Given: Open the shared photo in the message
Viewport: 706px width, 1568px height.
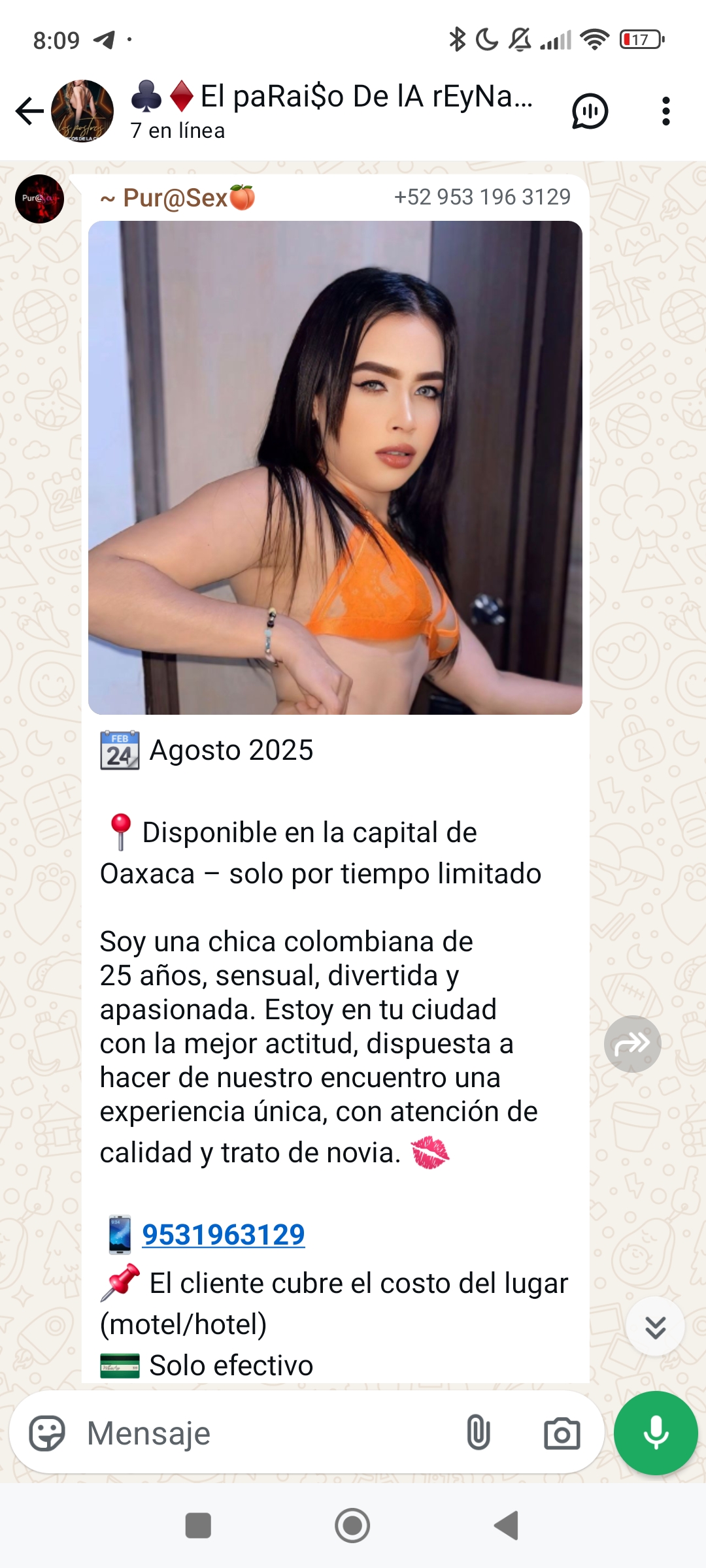Looking at the screenshot, I should point(335,468).
